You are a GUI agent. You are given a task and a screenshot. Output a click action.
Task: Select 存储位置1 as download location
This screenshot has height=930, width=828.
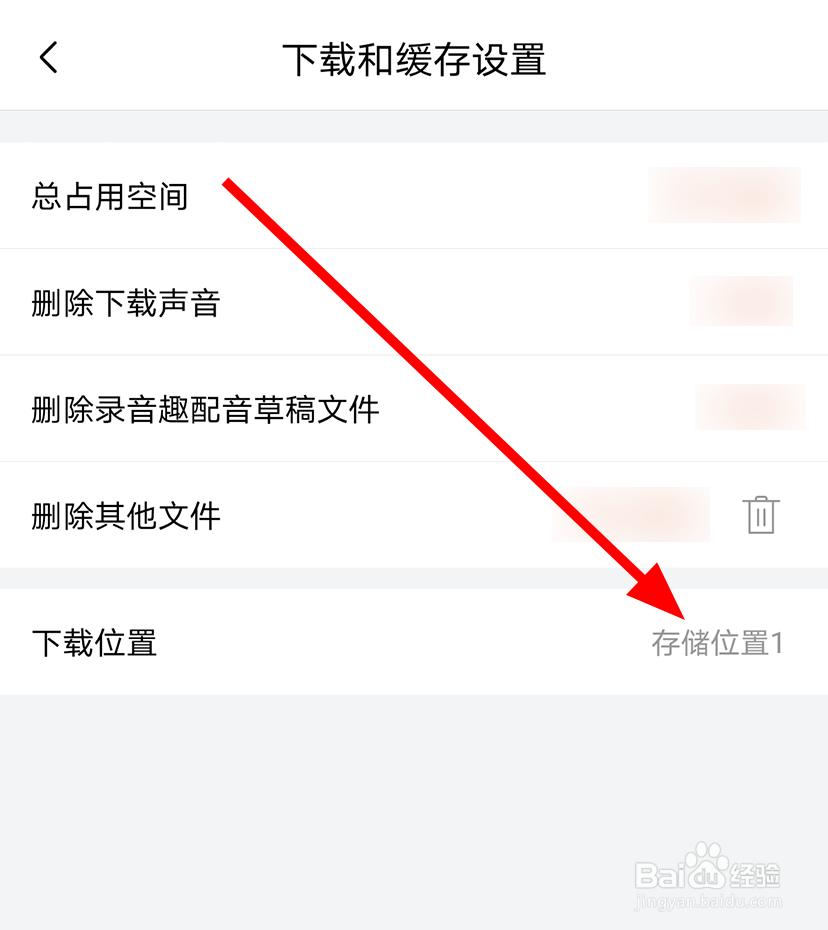[718, 643]
